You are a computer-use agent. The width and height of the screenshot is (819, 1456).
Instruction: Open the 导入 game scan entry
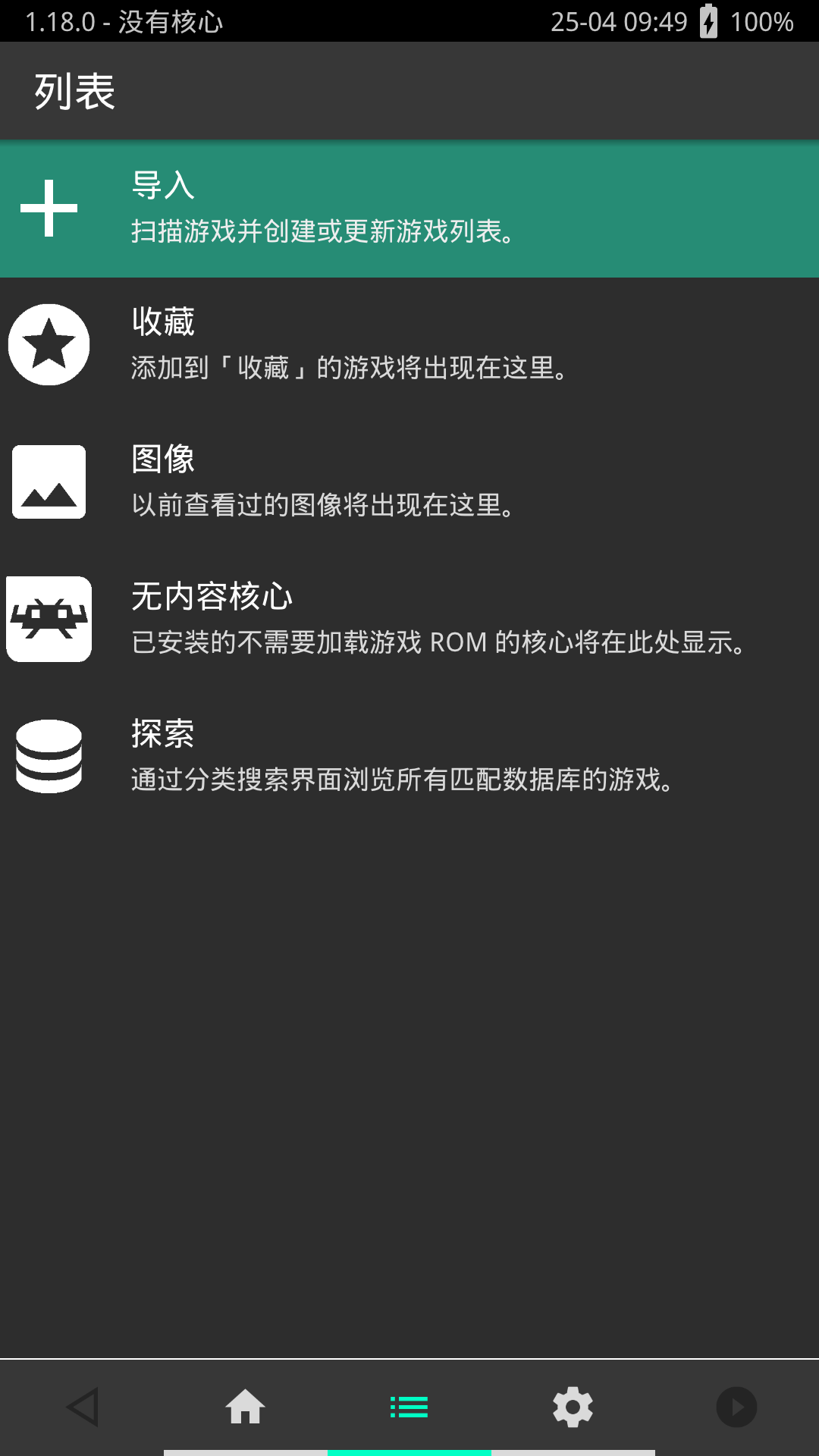[409, 209]
